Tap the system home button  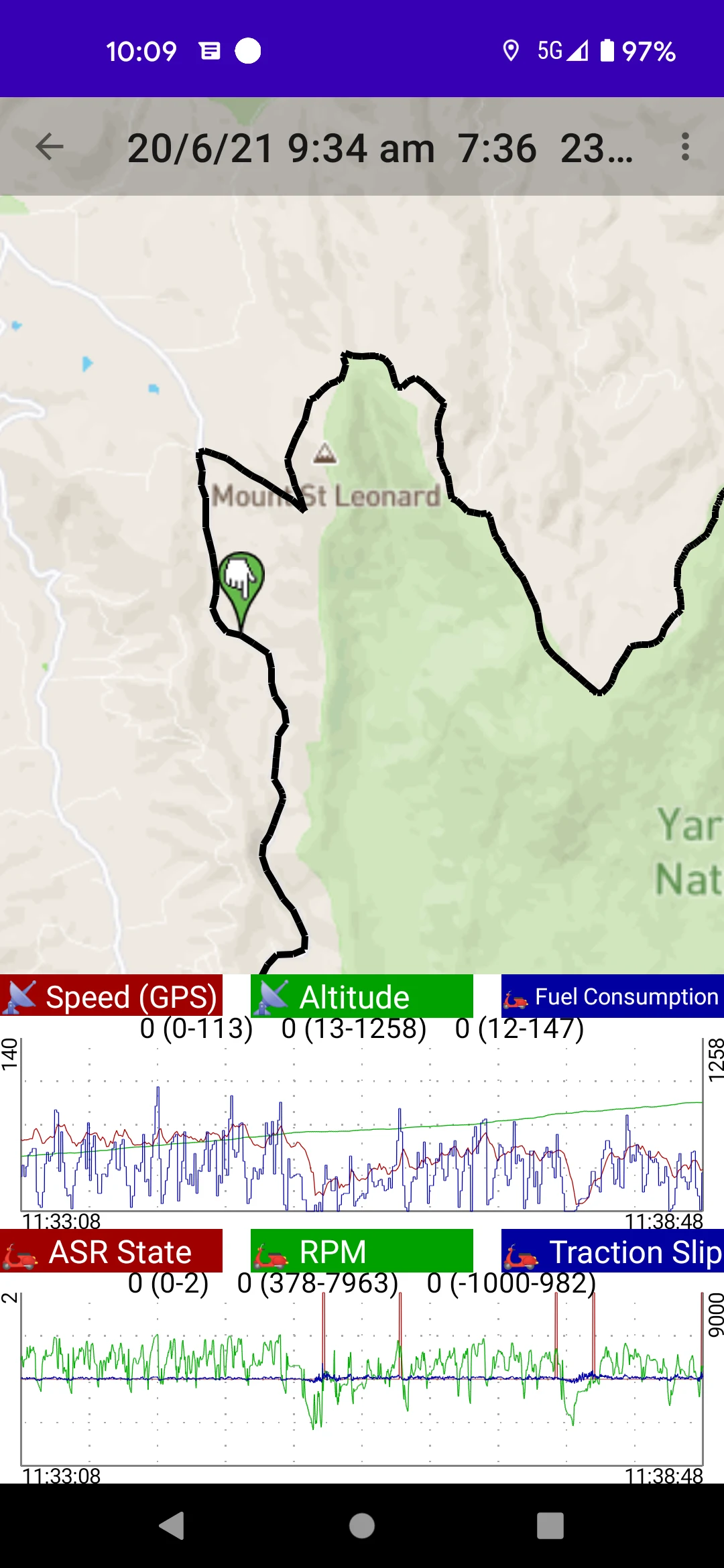(x=362, y=1526)
